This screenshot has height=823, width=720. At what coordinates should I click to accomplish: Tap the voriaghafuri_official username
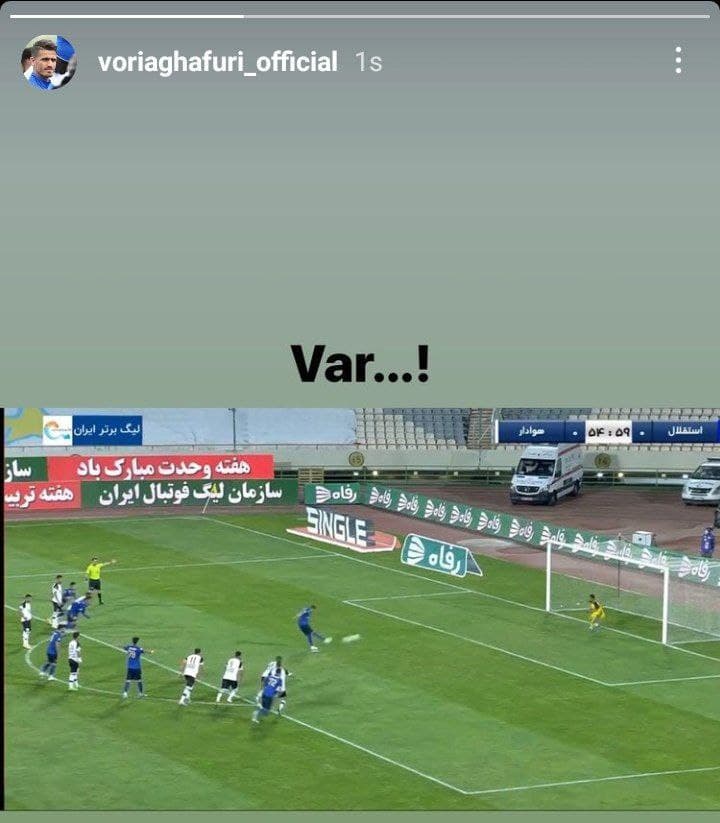click(x=217, y=62)
